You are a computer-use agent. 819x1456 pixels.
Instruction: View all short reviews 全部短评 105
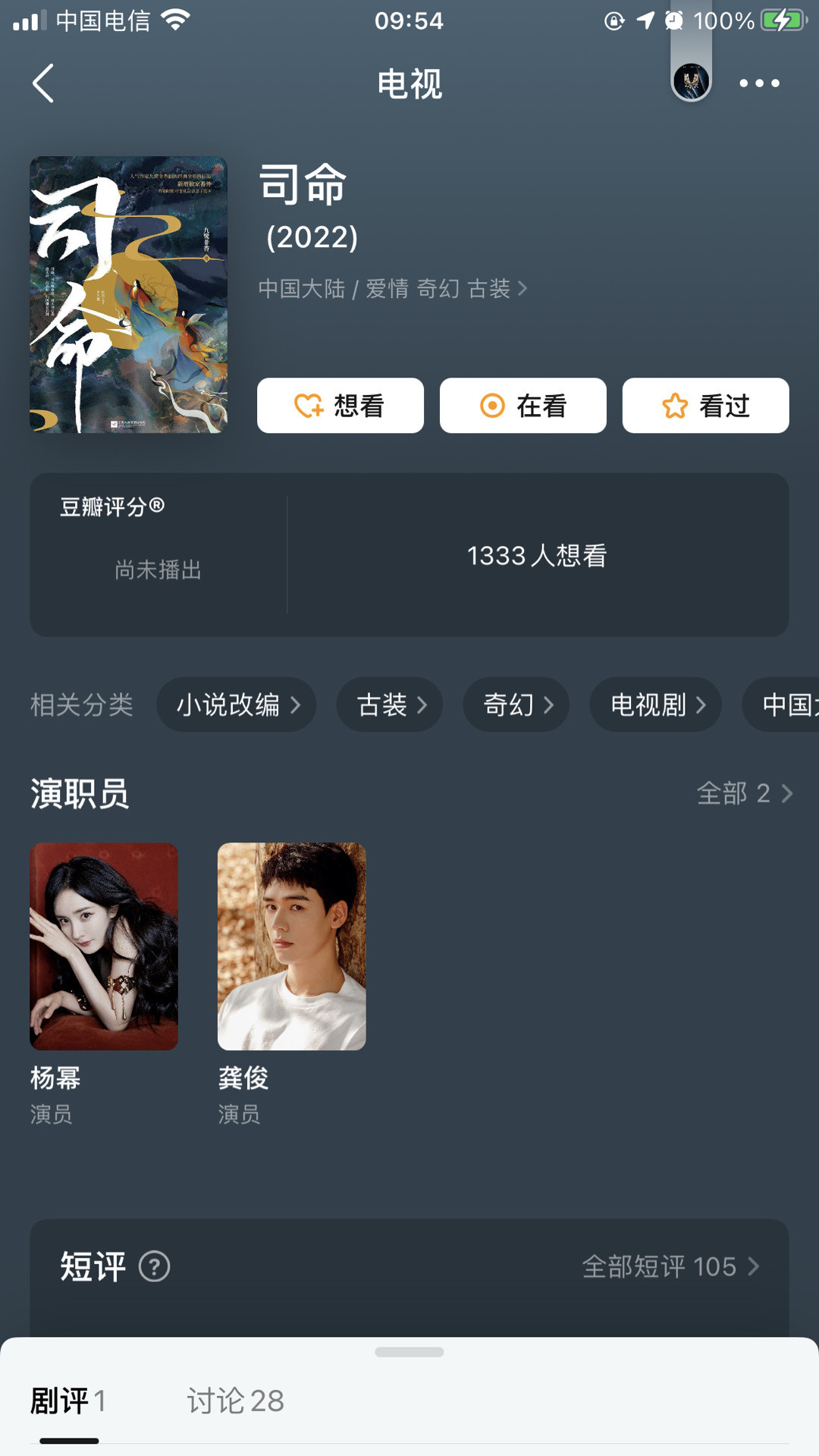[670, 1266]
